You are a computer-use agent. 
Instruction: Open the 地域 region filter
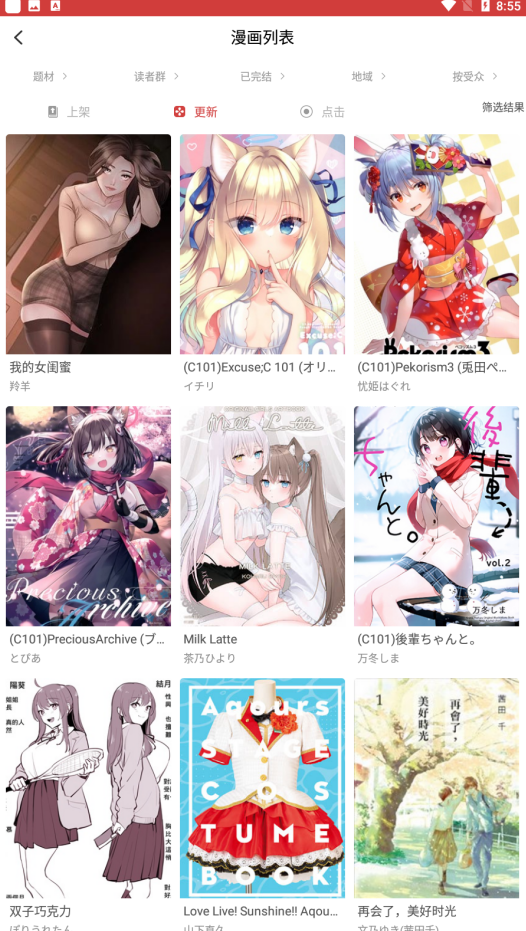pos(369,77)
